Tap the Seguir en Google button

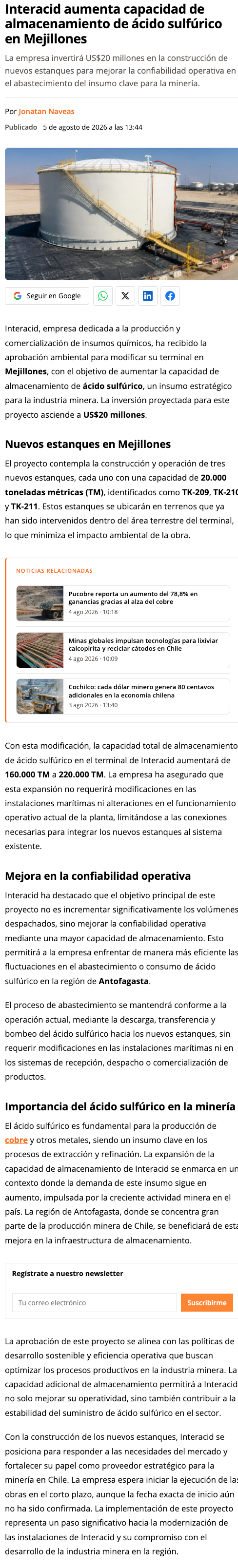coord(47,296)
